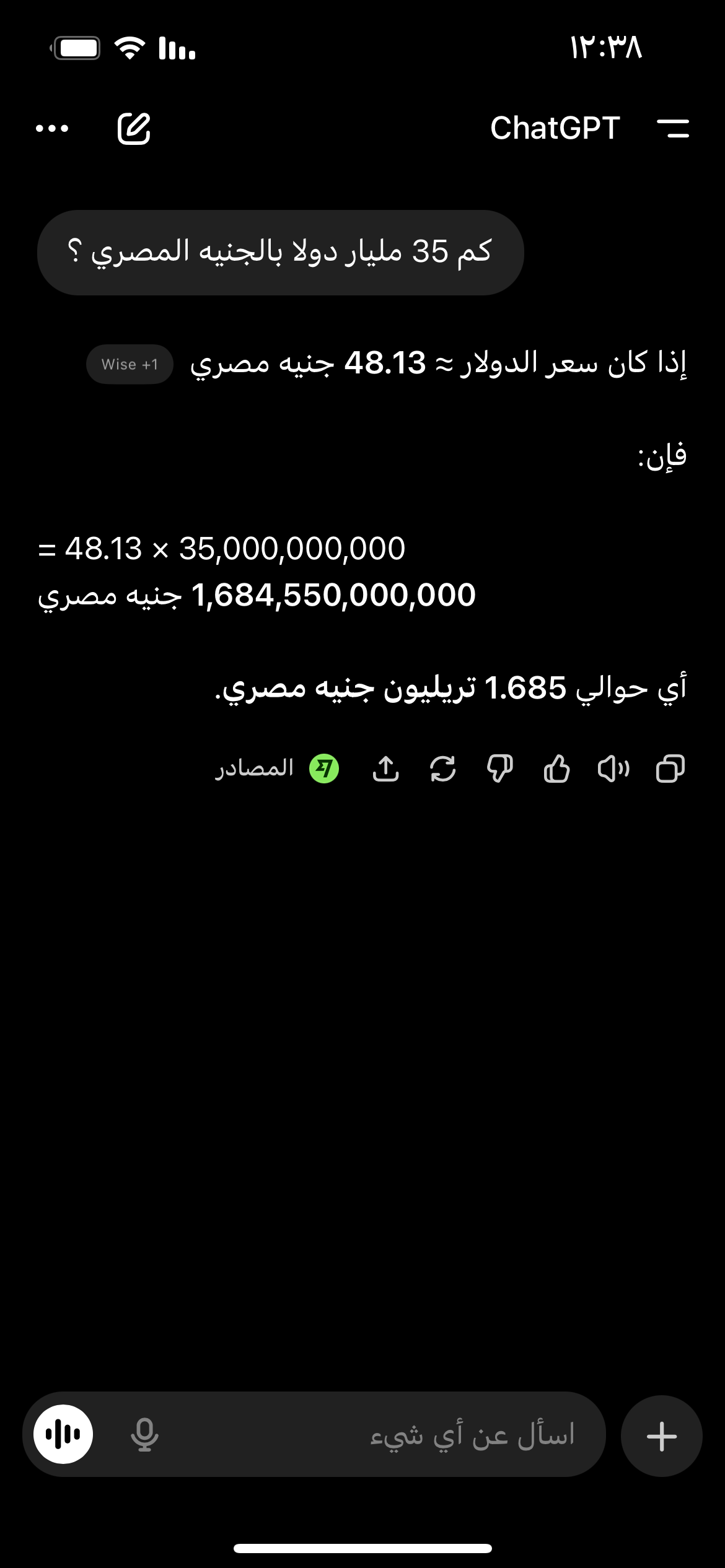Screen dimensions: 725x1568
Task: Dislike the response with thumbs down
Action: tap(499, 769)
